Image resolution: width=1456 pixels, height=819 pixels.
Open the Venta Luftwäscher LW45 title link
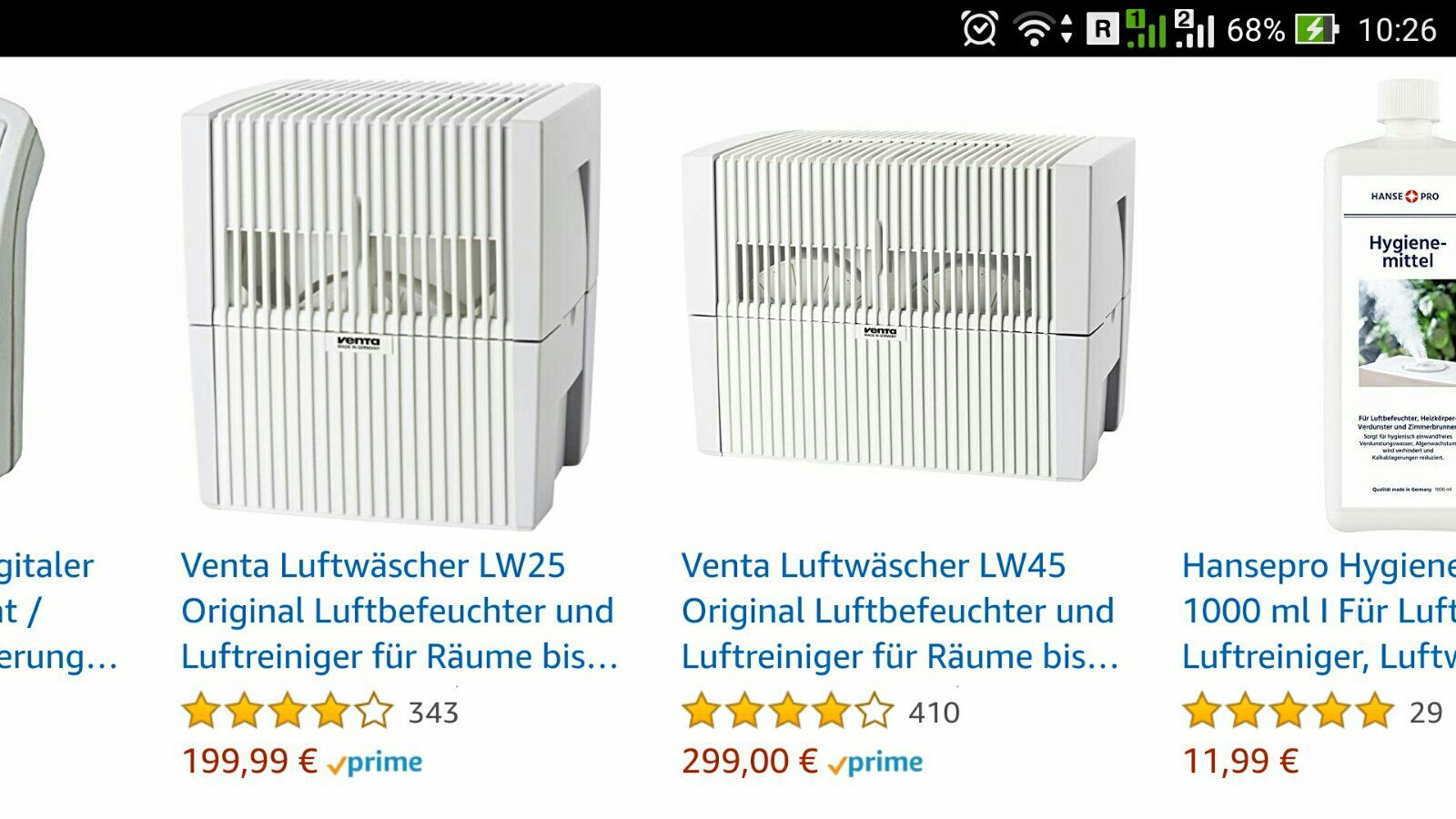[x=899, y=610]
